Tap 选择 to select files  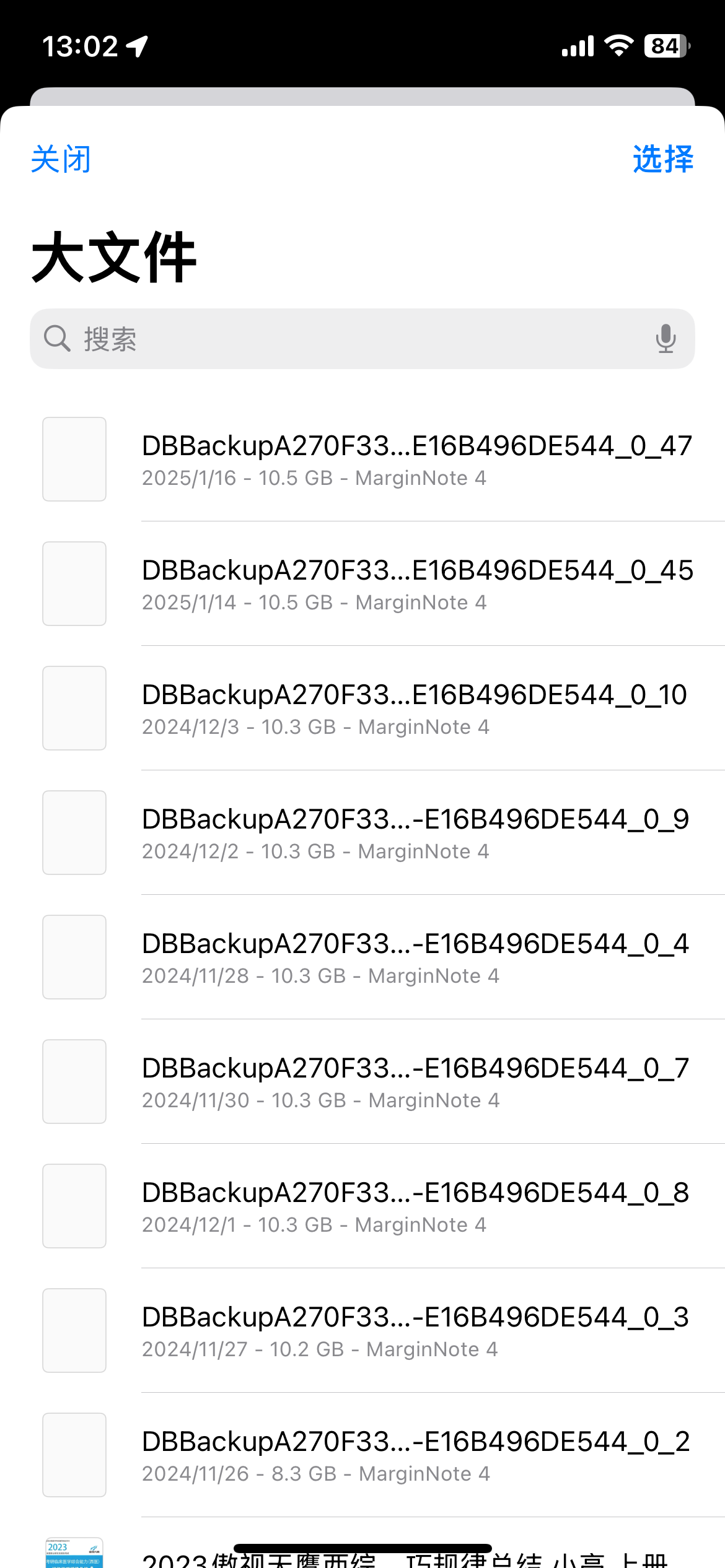pos(663,159)
